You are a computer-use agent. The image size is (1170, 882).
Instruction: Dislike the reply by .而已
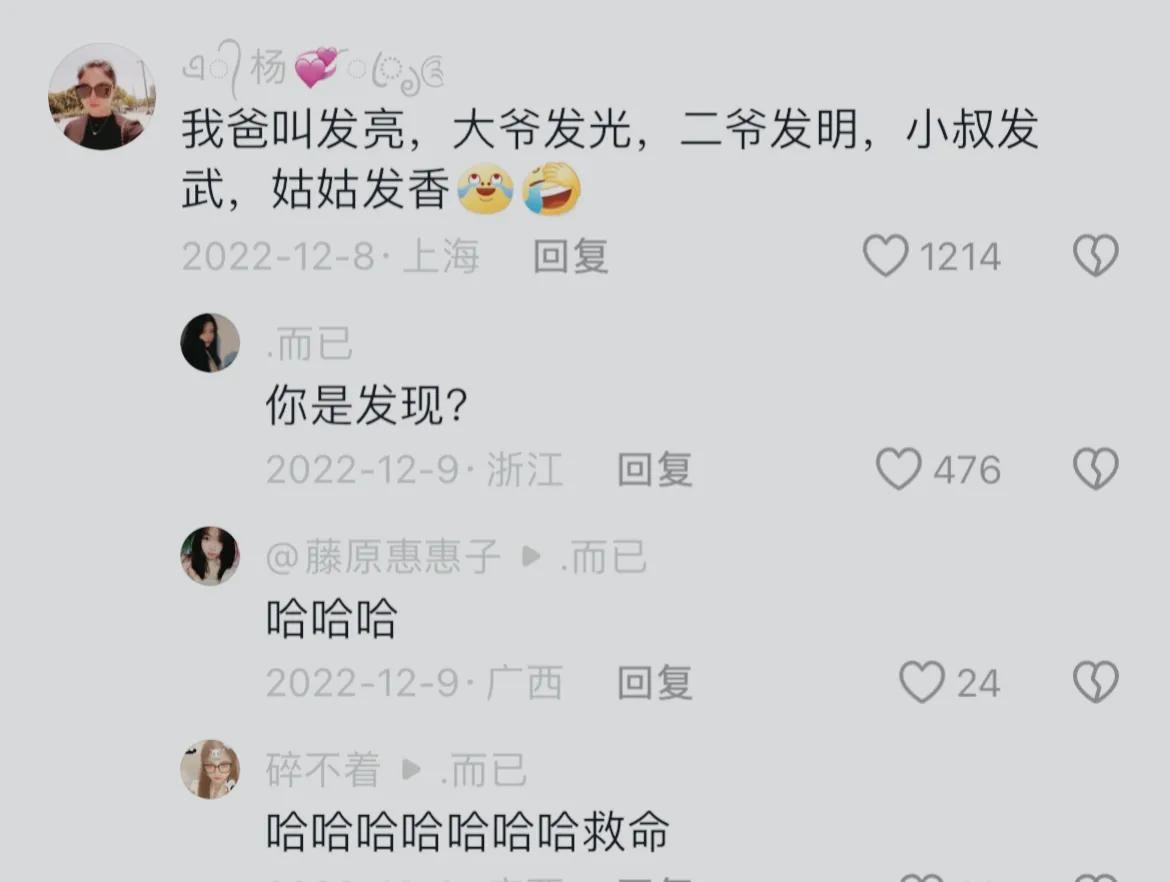[x=1095, y=469]
